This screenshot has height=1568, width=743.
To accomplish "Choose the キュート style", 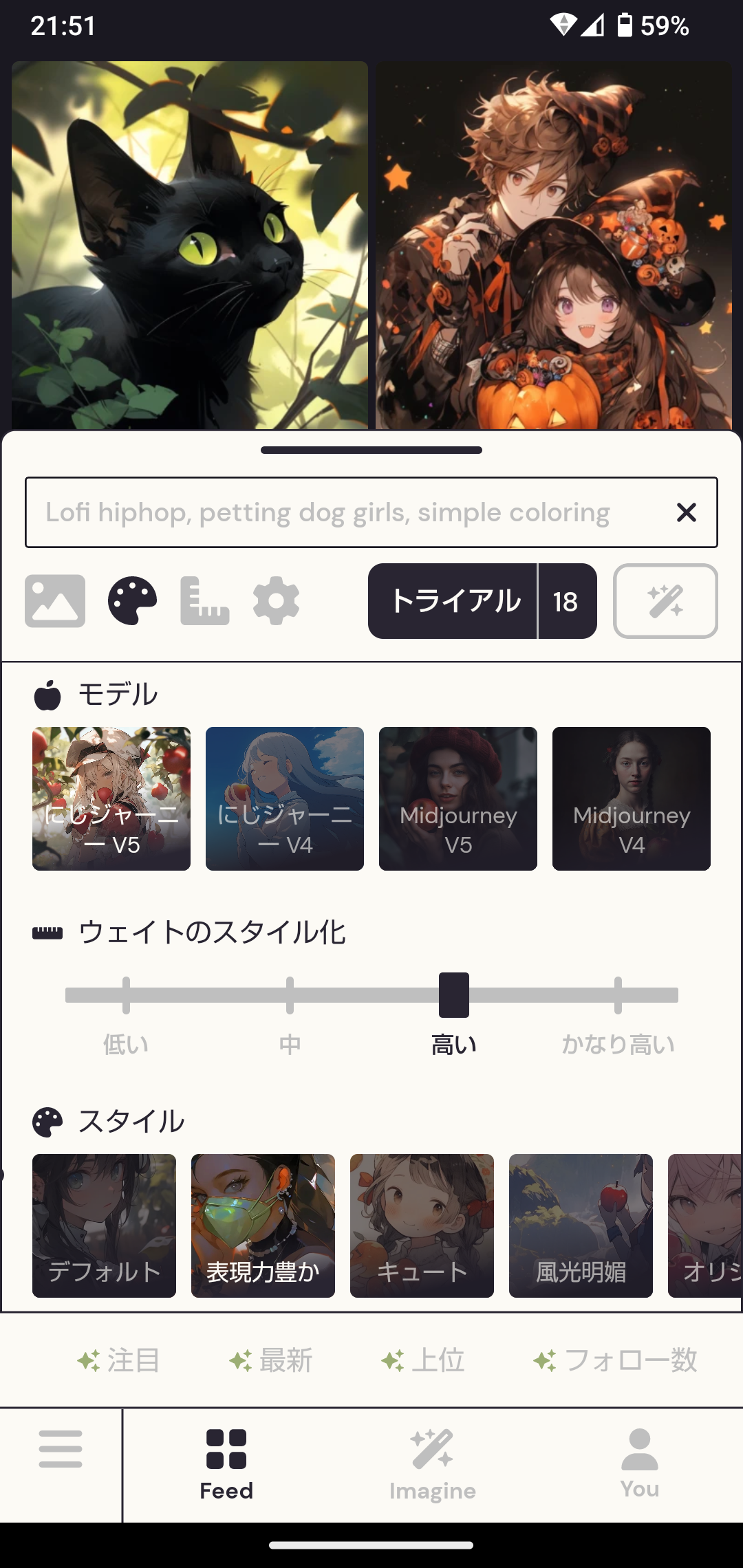I will pos(422,1226).
